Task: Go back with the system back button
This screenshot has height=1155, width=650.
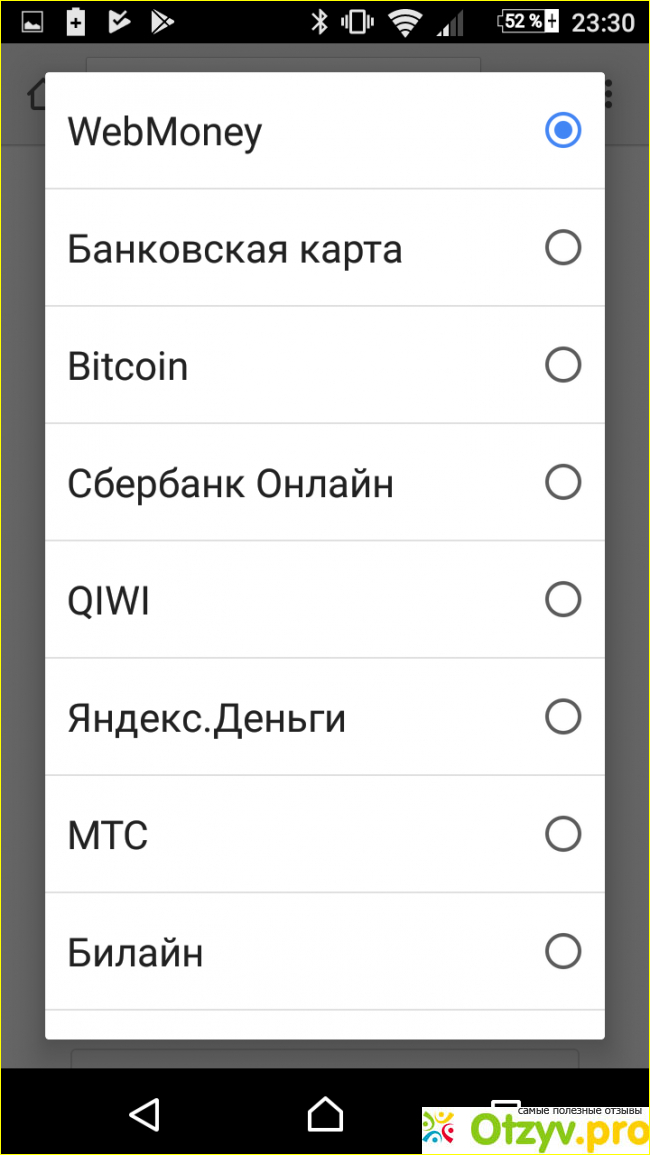Action: pos(144,1113)
